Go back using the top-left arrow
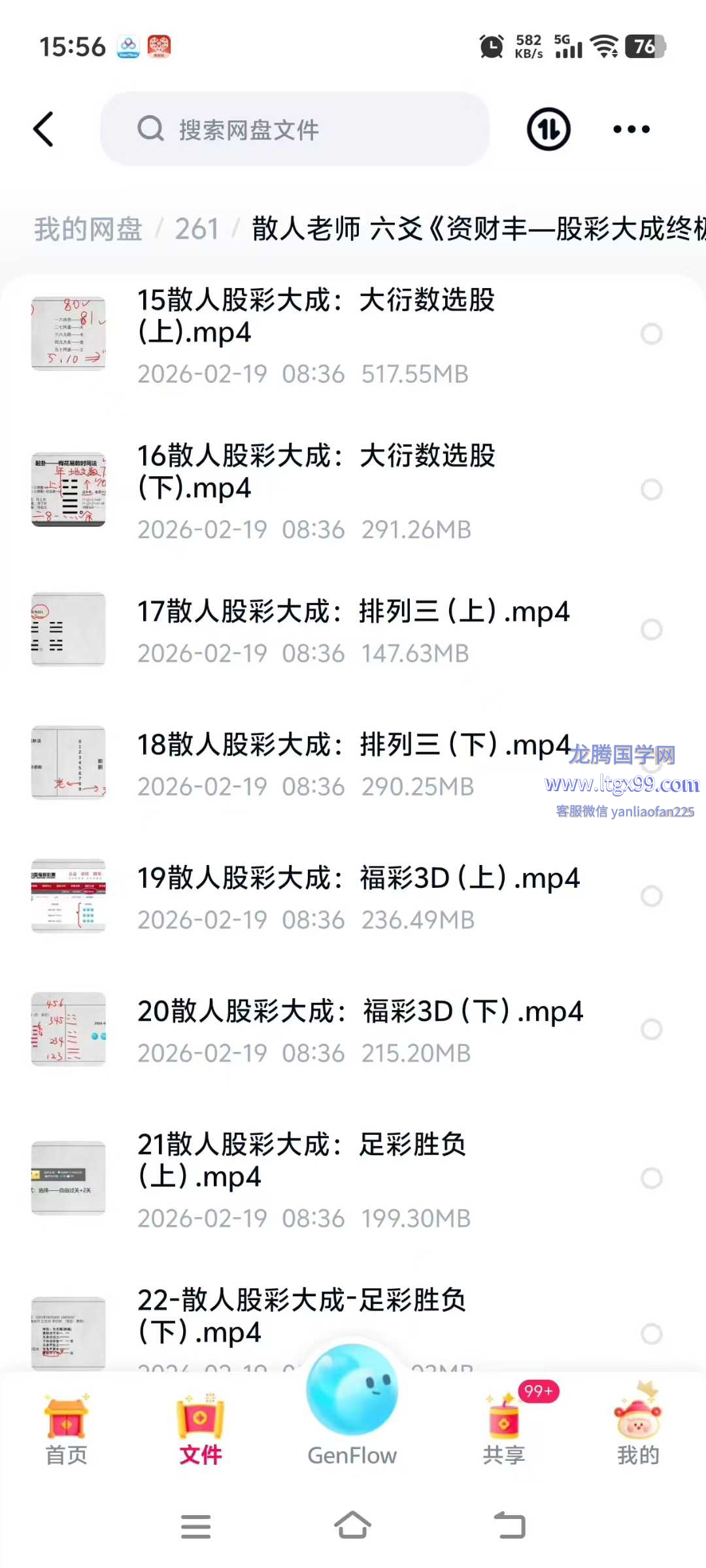This screenshot has height=1568, width=706. 44,129
